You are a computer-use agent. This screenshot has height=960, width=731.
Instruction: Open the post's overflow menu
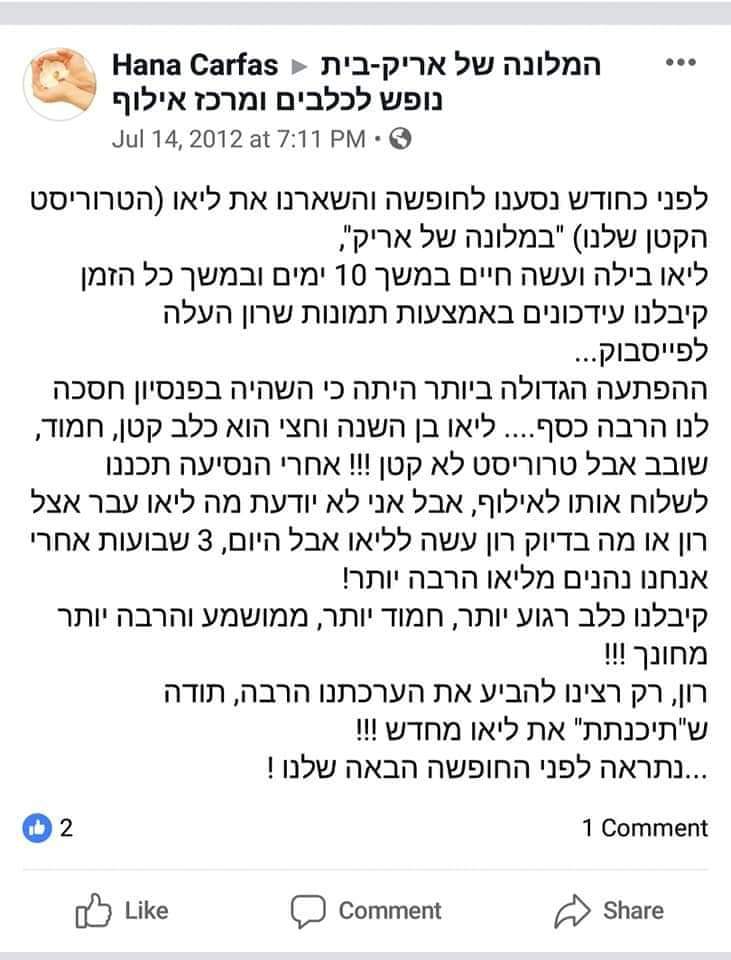pos(681,63)
